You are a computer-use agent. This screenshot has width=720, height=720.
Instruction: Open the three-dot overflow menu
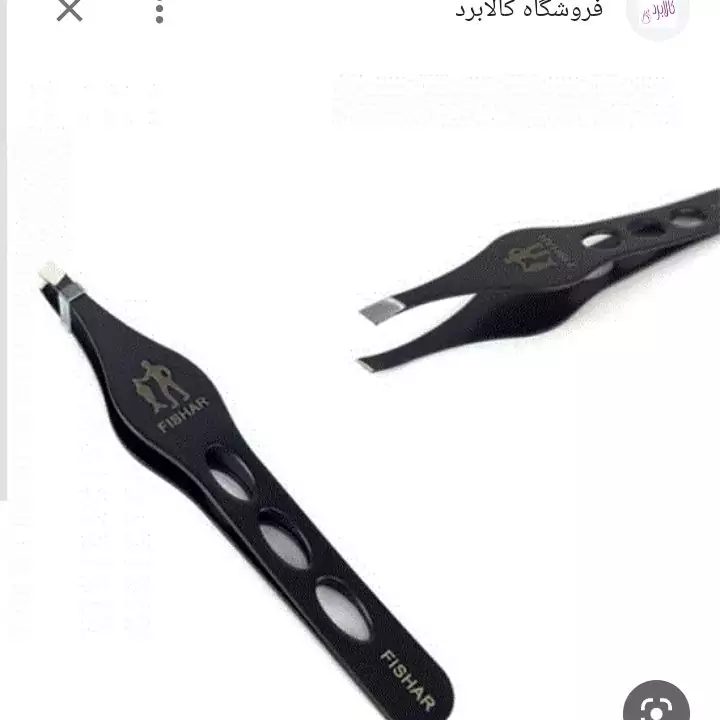click(159, 12)
